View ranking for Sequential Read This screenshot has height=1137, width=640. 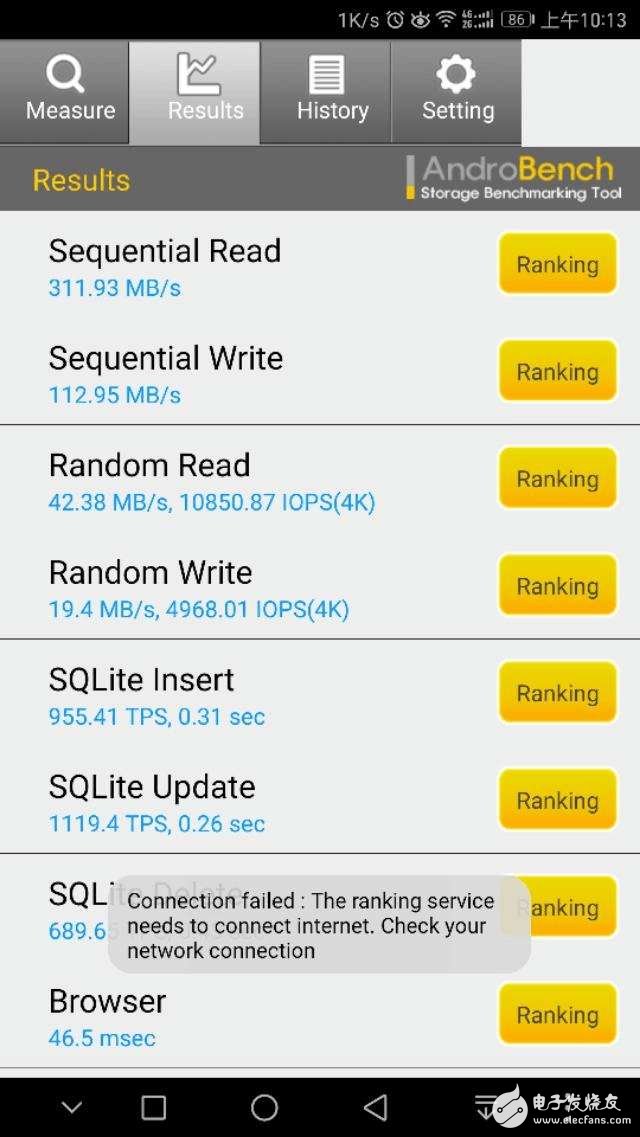557,265
